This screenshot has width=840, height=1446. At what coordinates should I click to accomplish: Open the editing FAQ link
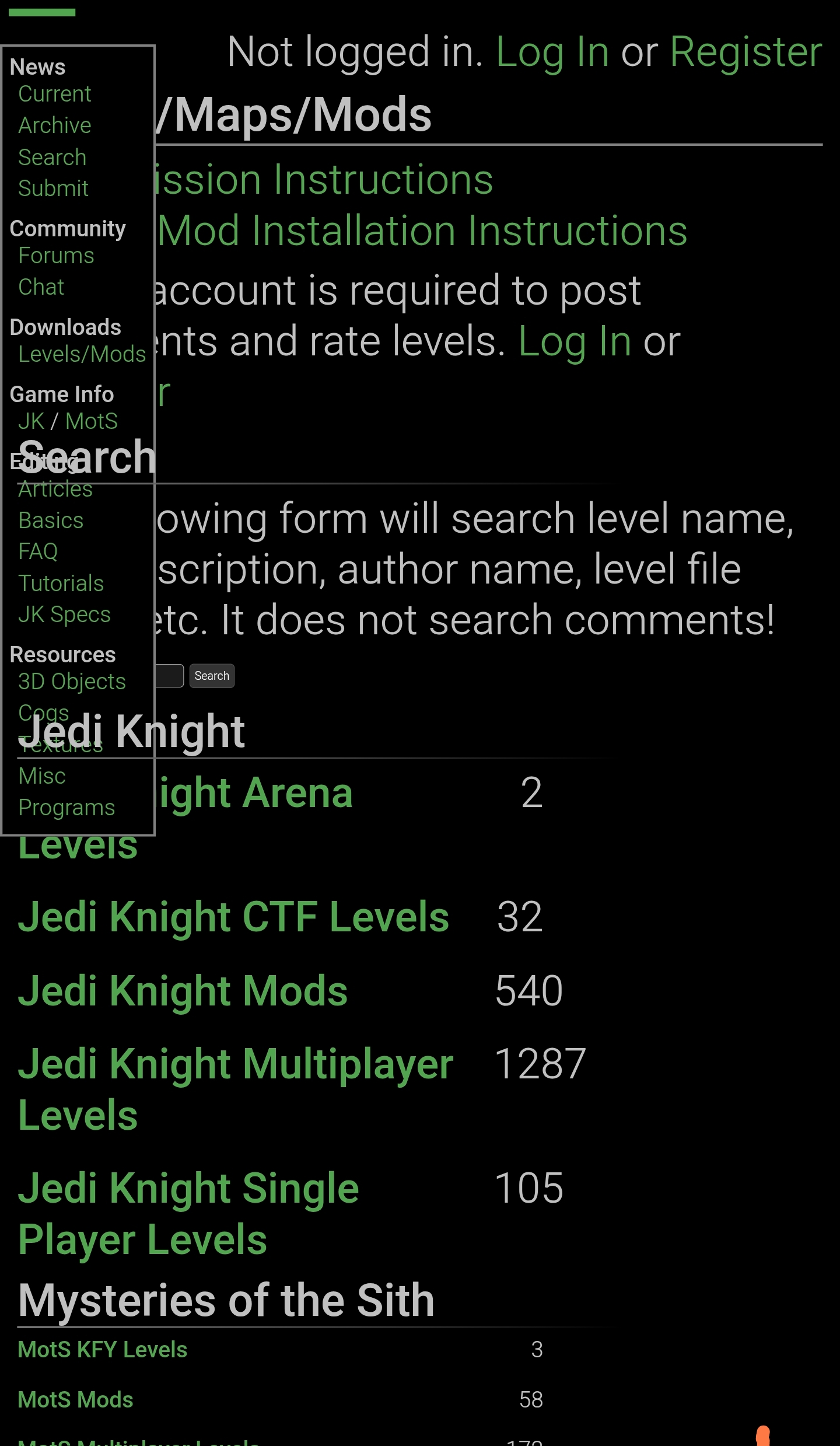click(38, 551)
